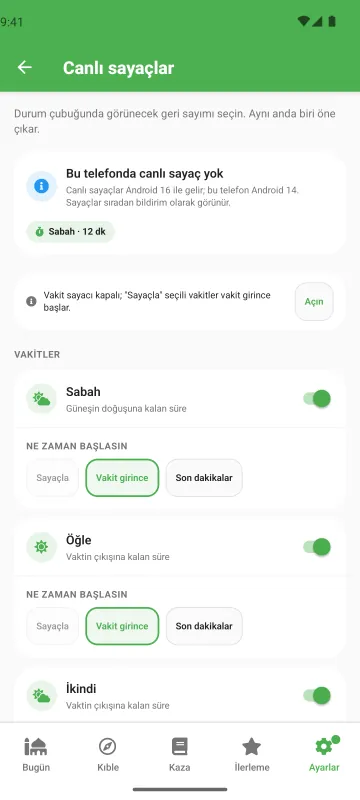Open the İlerleme tab

point(252,754)
